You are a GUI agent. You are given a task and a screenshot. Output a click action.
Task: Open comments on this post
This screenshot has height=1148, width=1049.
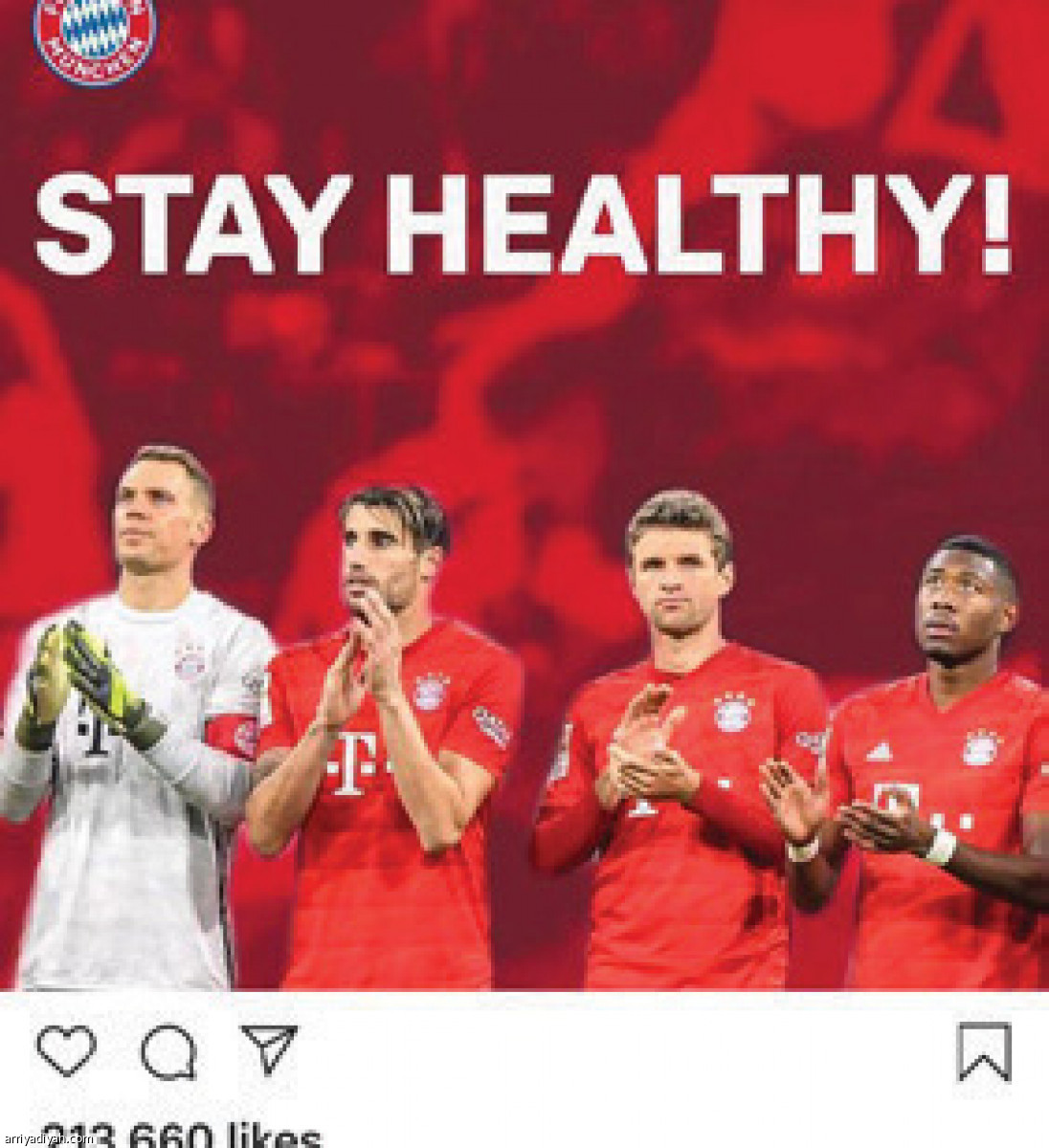[168, 1052]
